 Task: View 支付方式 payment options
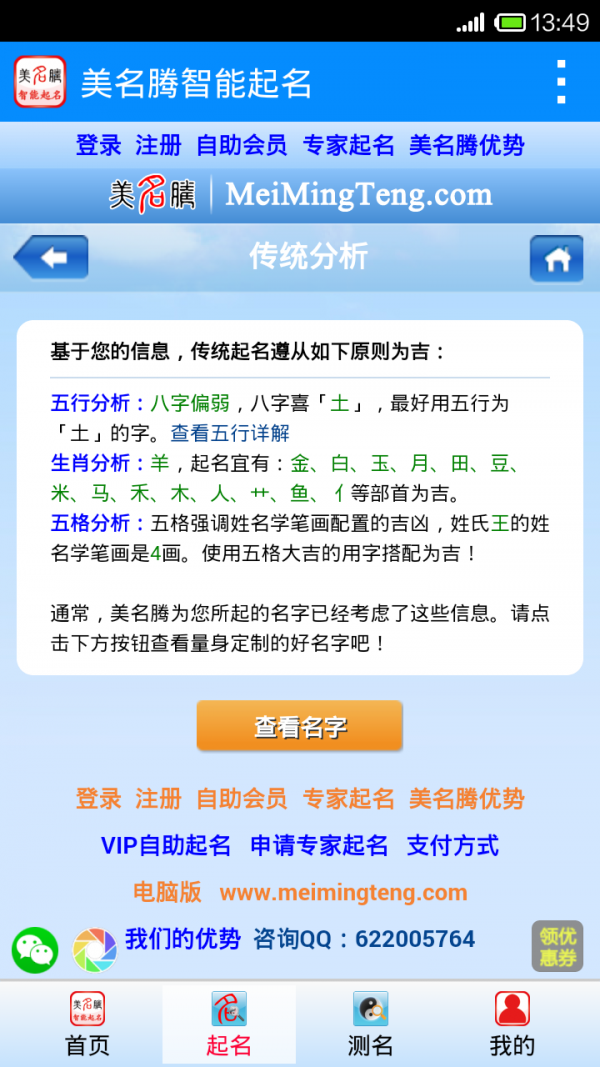pos(452,846)
